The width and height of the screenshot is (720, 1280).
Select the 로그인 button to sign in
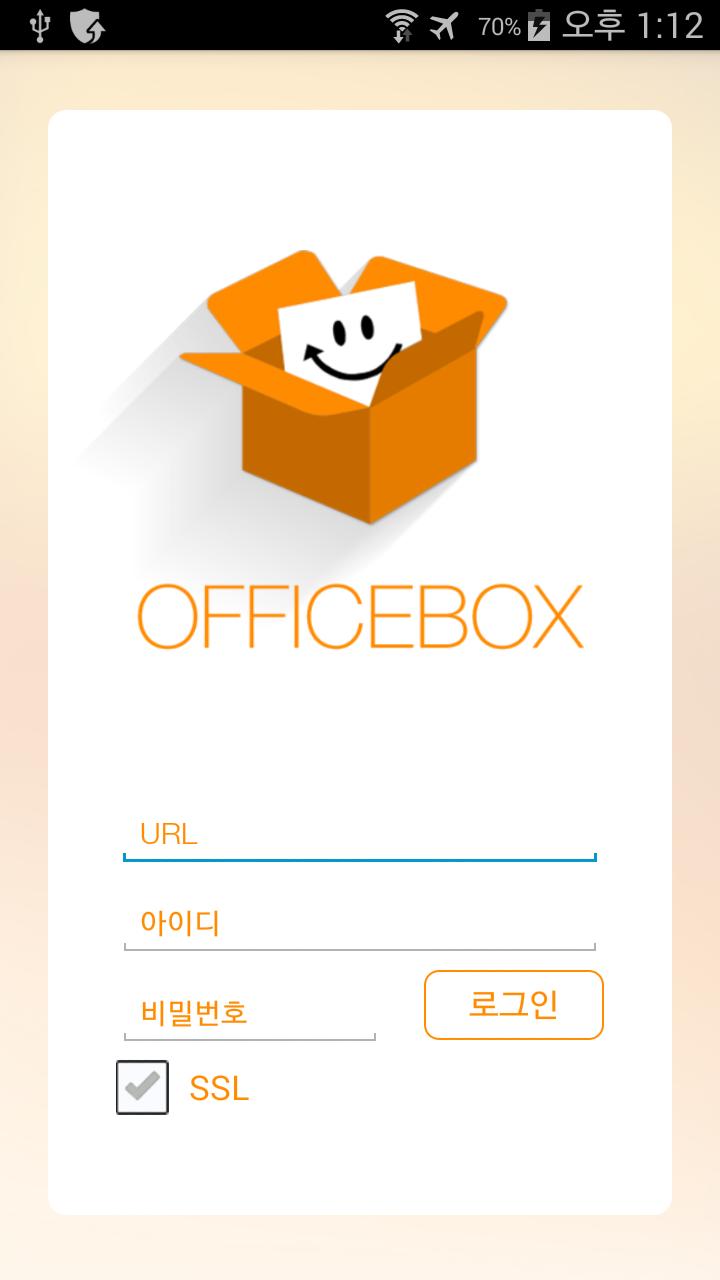(513, 1004)
